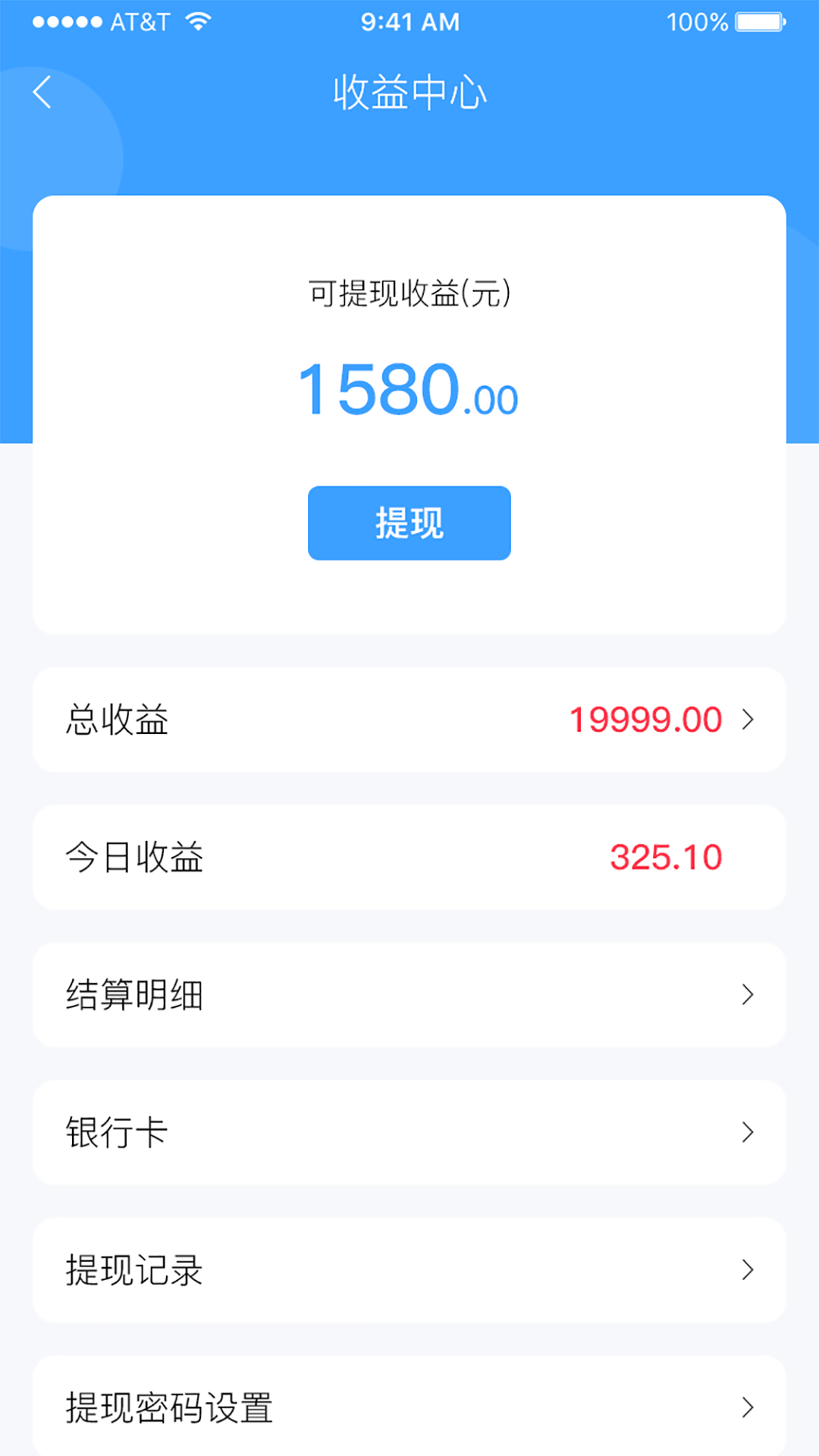Open the 银行卡 bank card row
Image resolution: width=819 pixels, height=1456 pixels.
pos(409,1132)
